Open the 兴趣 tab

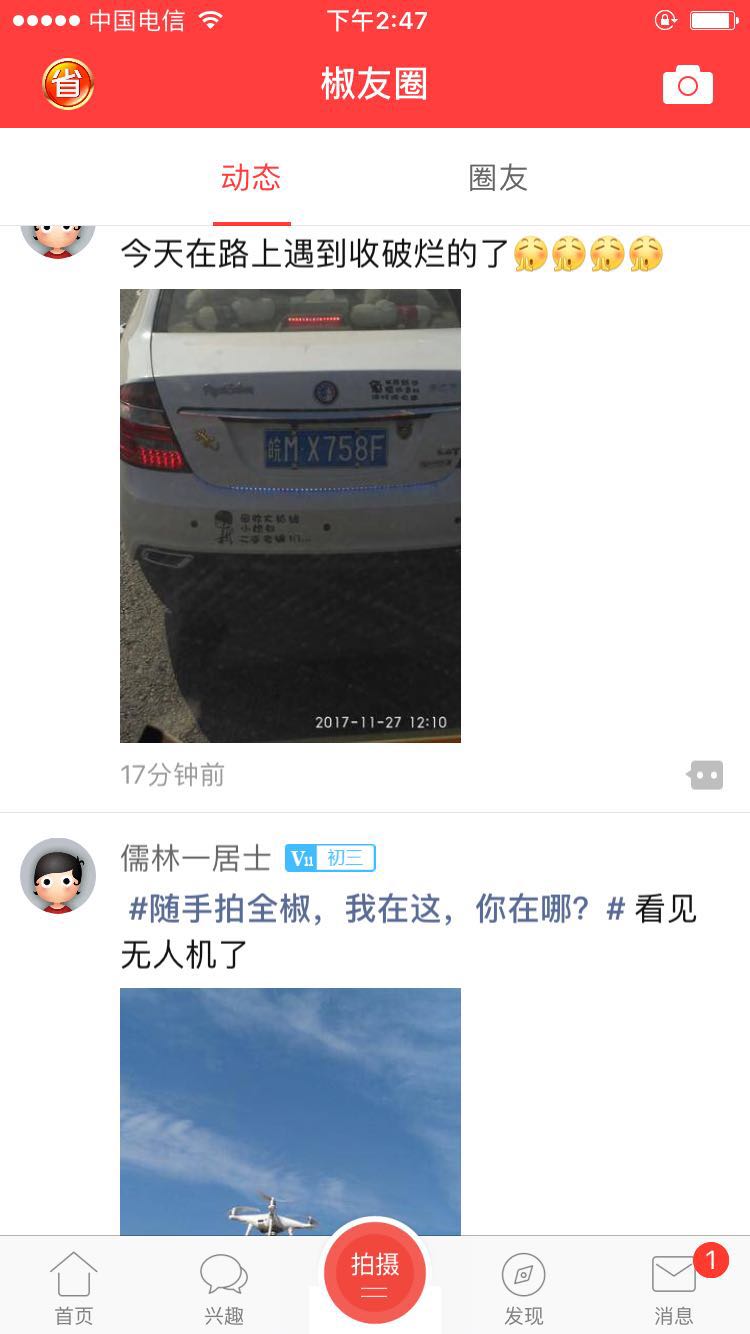pos(224,1288)
